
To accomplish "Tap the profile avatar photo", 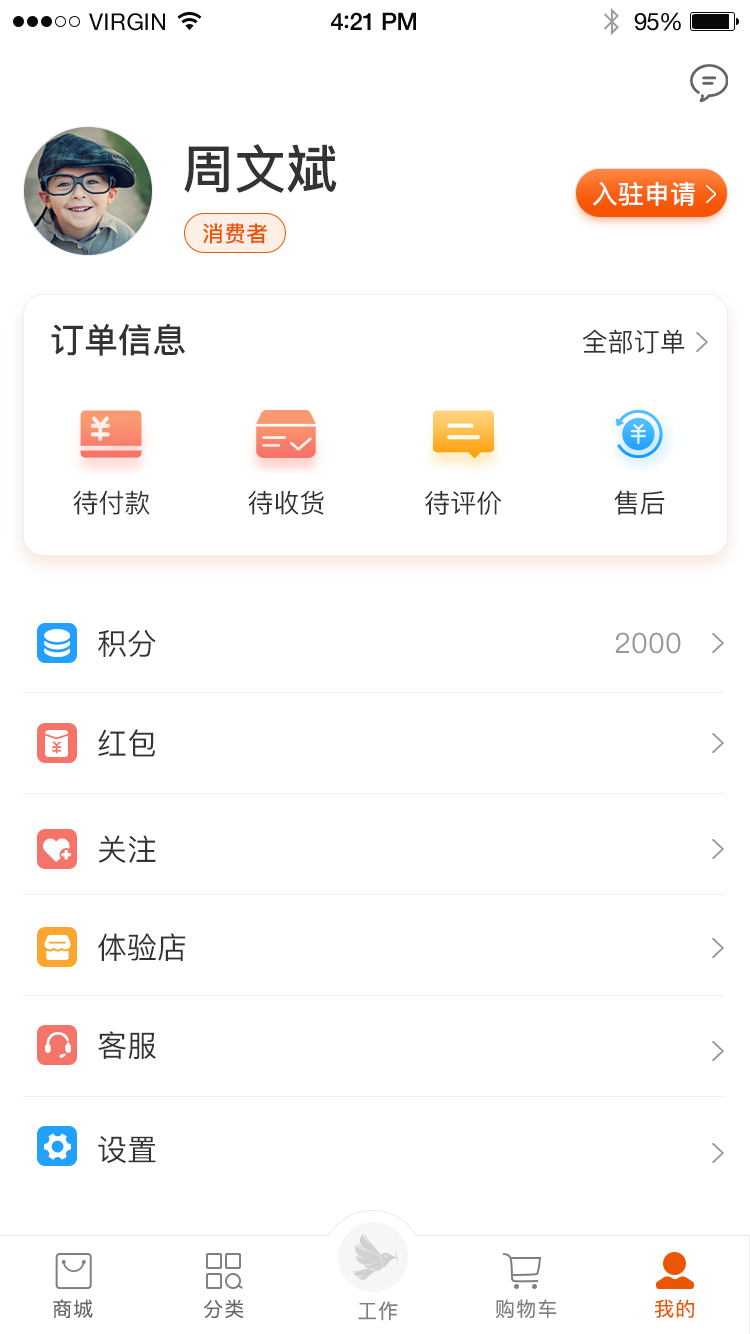I will (88, 191).
